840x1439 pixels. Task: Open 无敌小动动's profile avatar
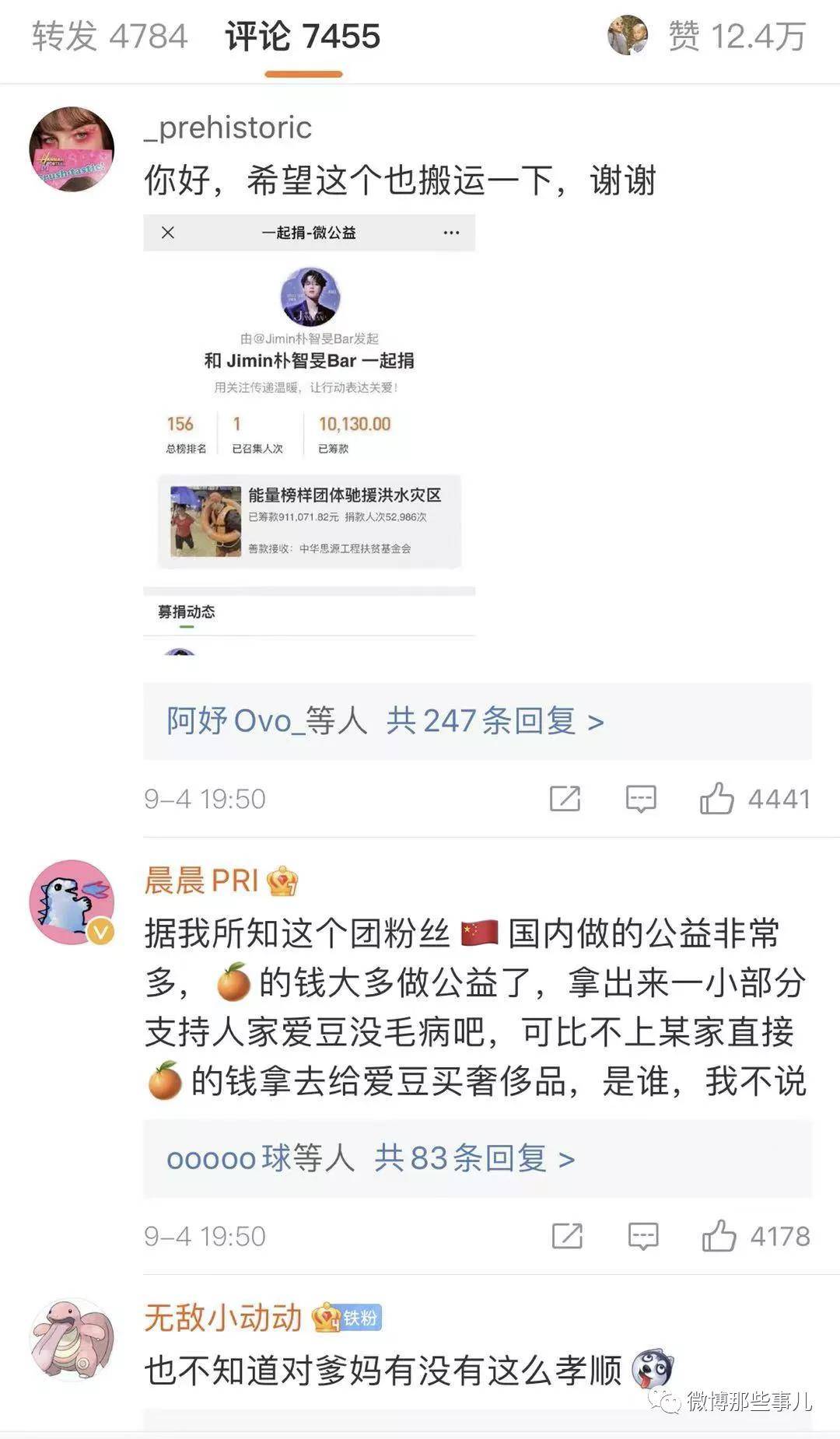(72, 1339)
